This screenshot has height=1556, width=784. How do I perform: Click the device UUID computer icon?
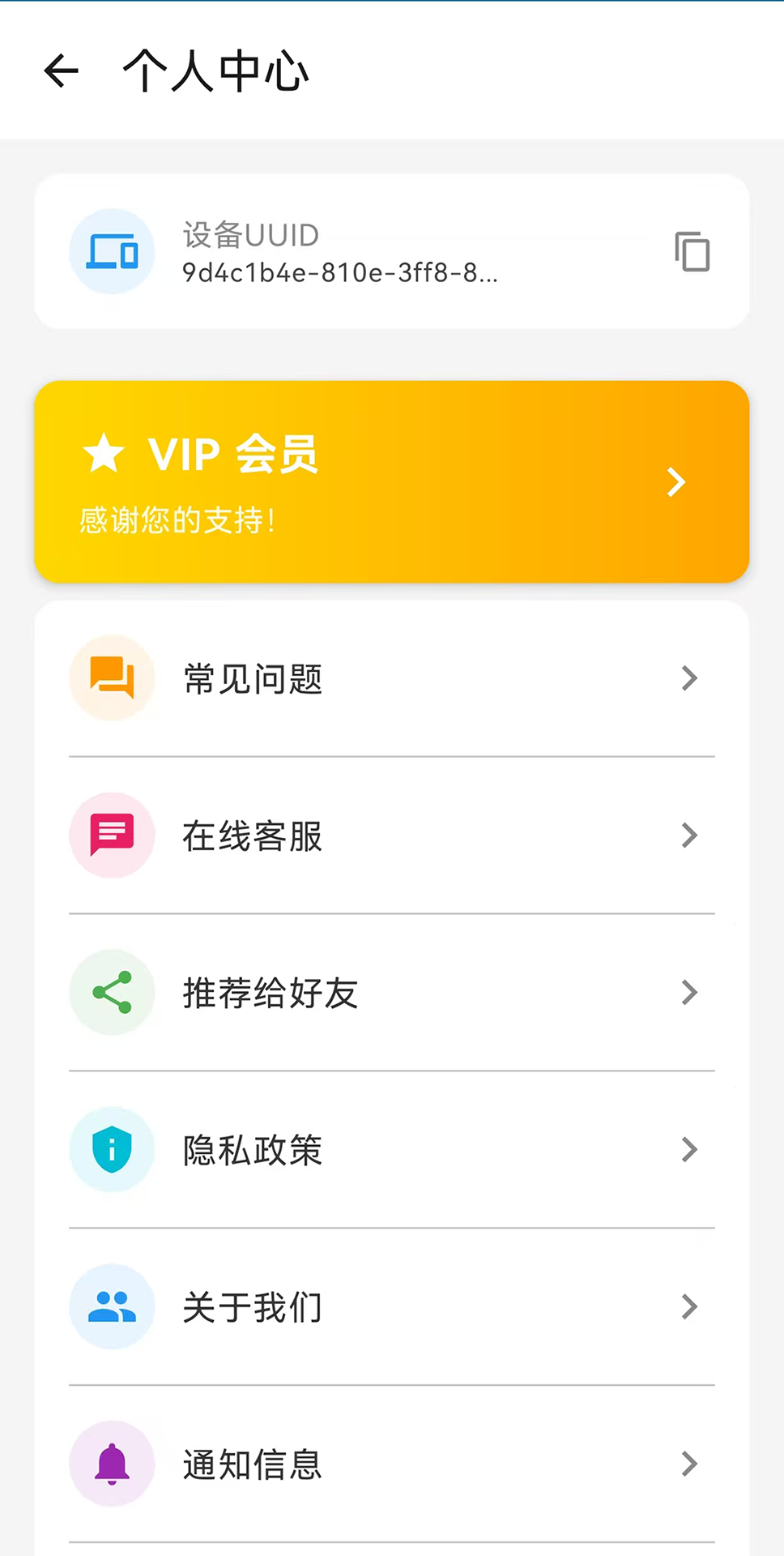click(x=112, y=252)
